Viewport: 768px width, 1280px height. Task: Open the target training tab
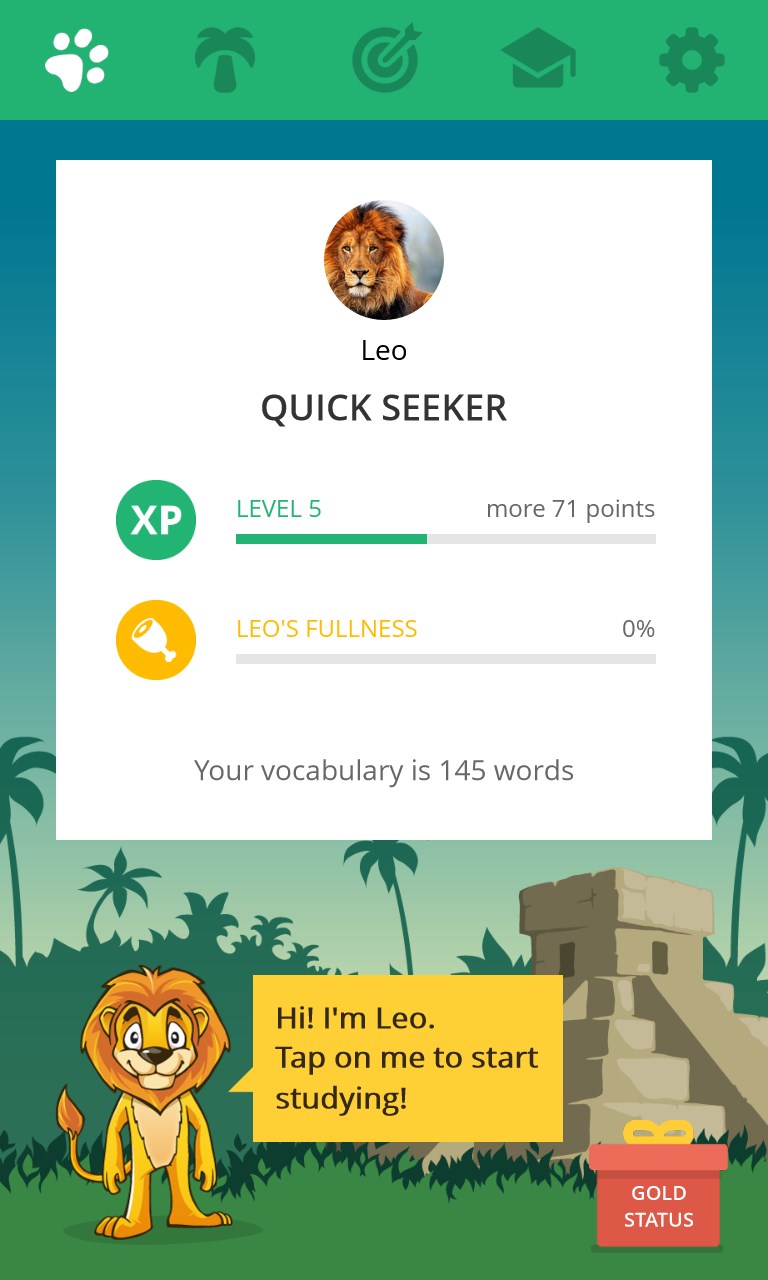pos(387,60)
